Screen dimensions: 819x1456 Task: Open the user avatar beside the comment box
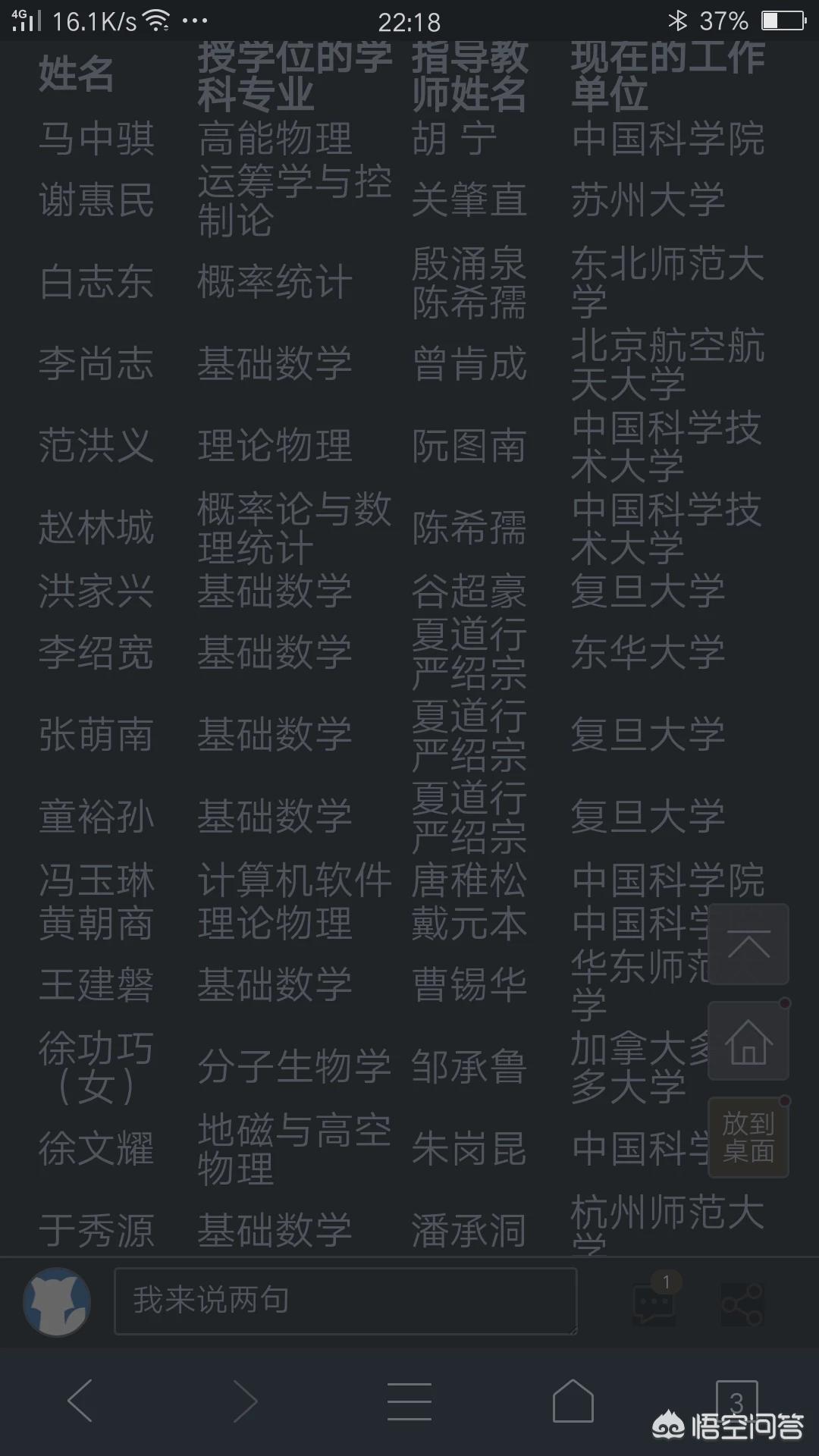tap(58, 1302)
